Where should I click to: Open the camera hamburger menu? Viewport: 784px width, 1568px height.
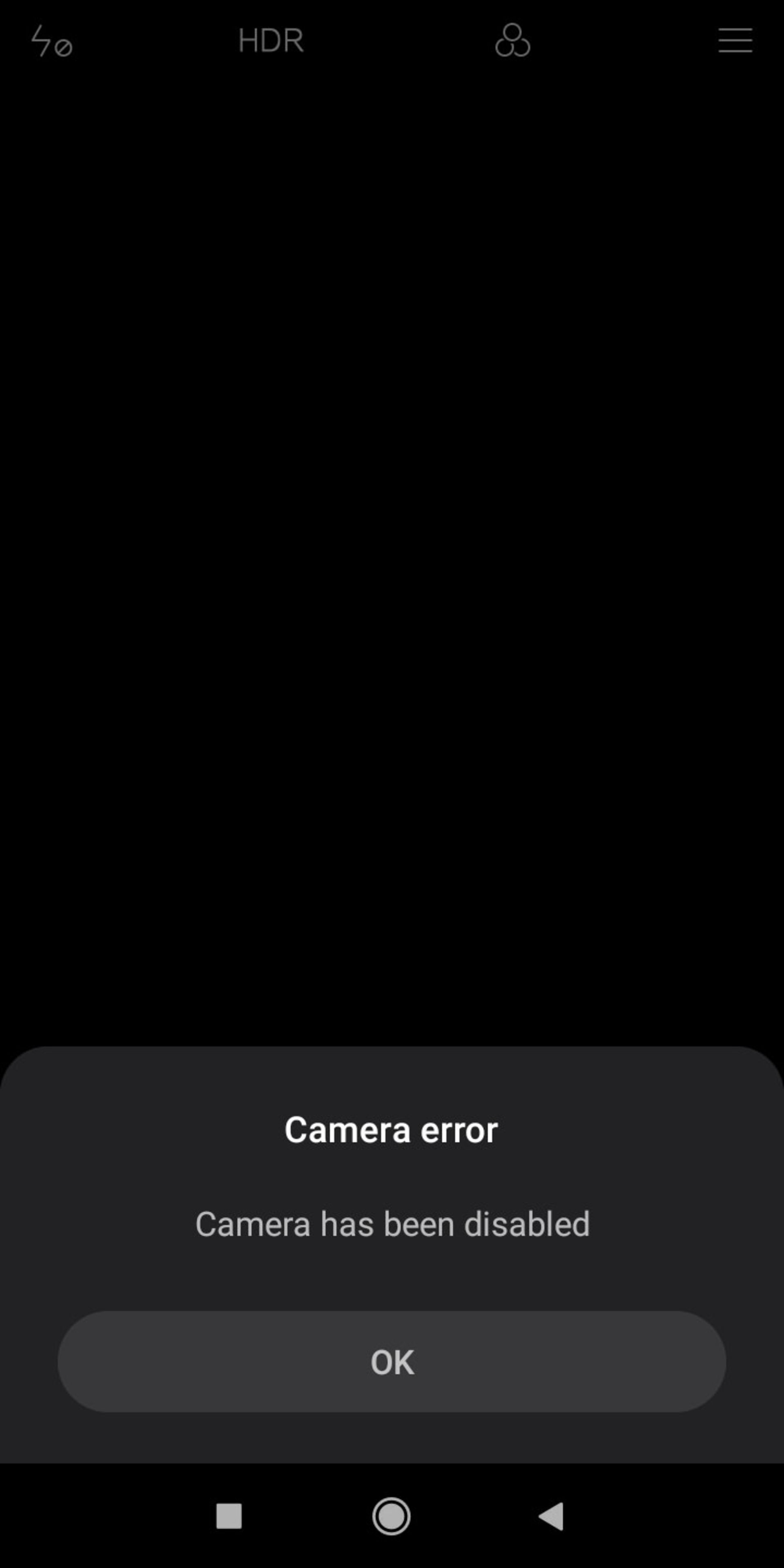coord(735,40)
